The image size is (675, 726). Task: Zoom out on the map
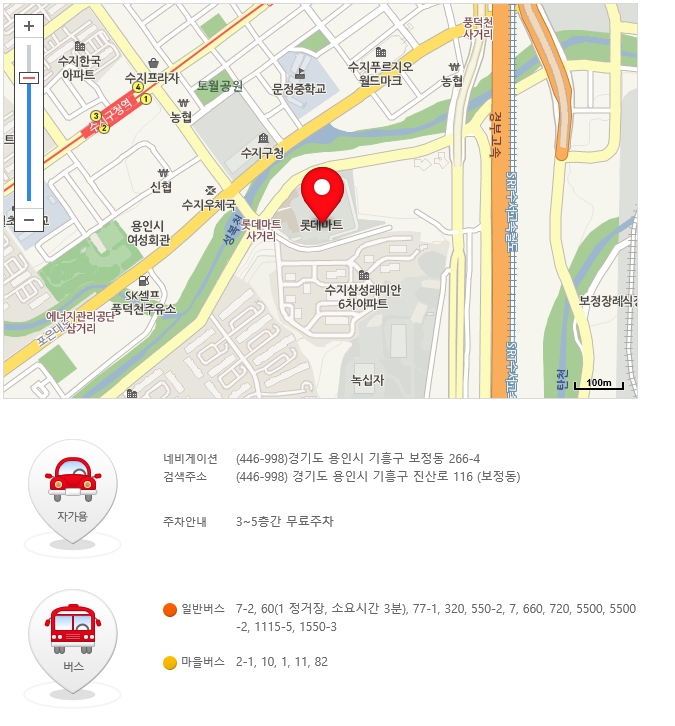(x=29, y=219)
